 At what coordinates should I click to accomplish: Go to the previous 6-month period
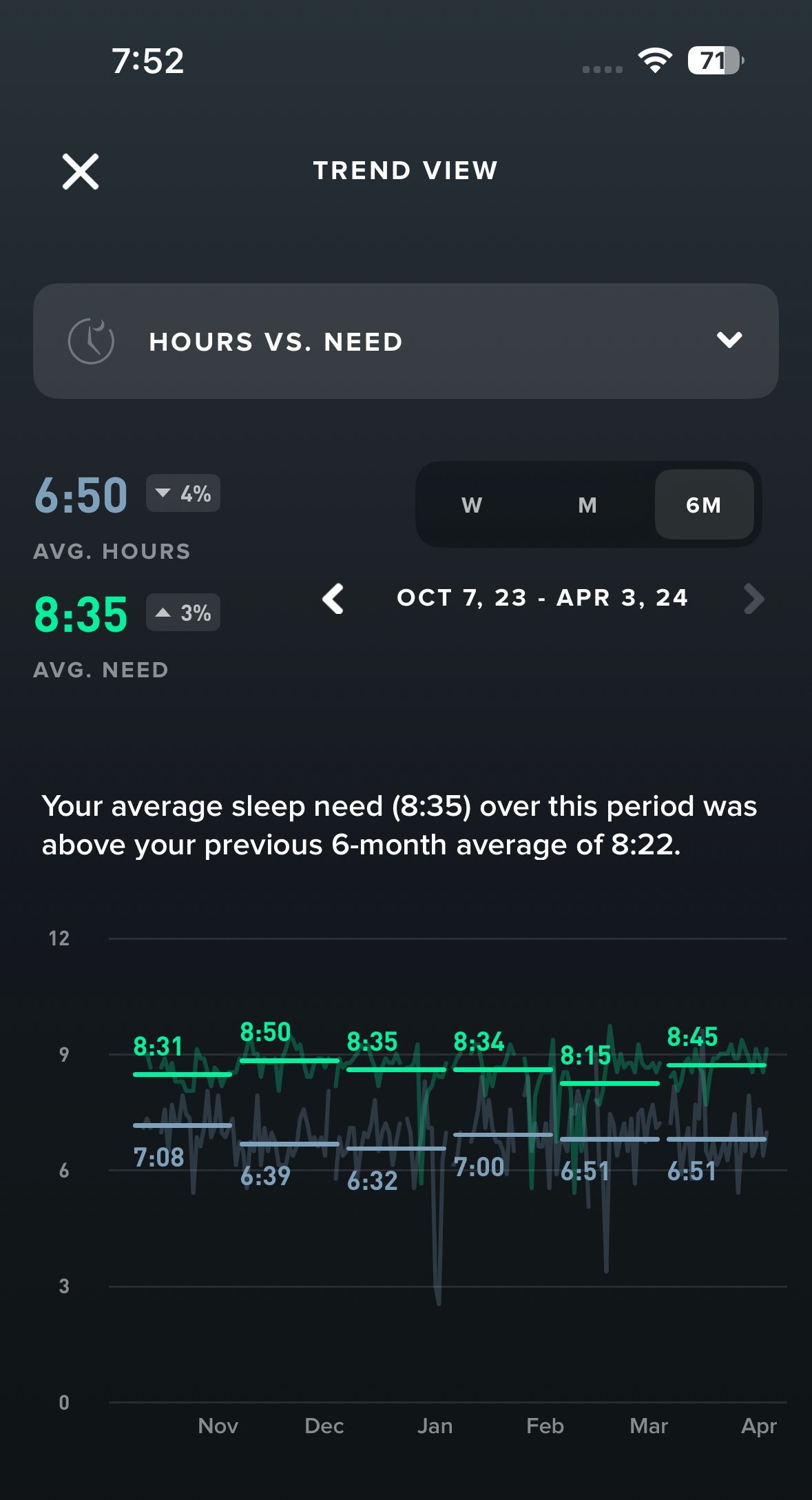click(x=333, y=598)
